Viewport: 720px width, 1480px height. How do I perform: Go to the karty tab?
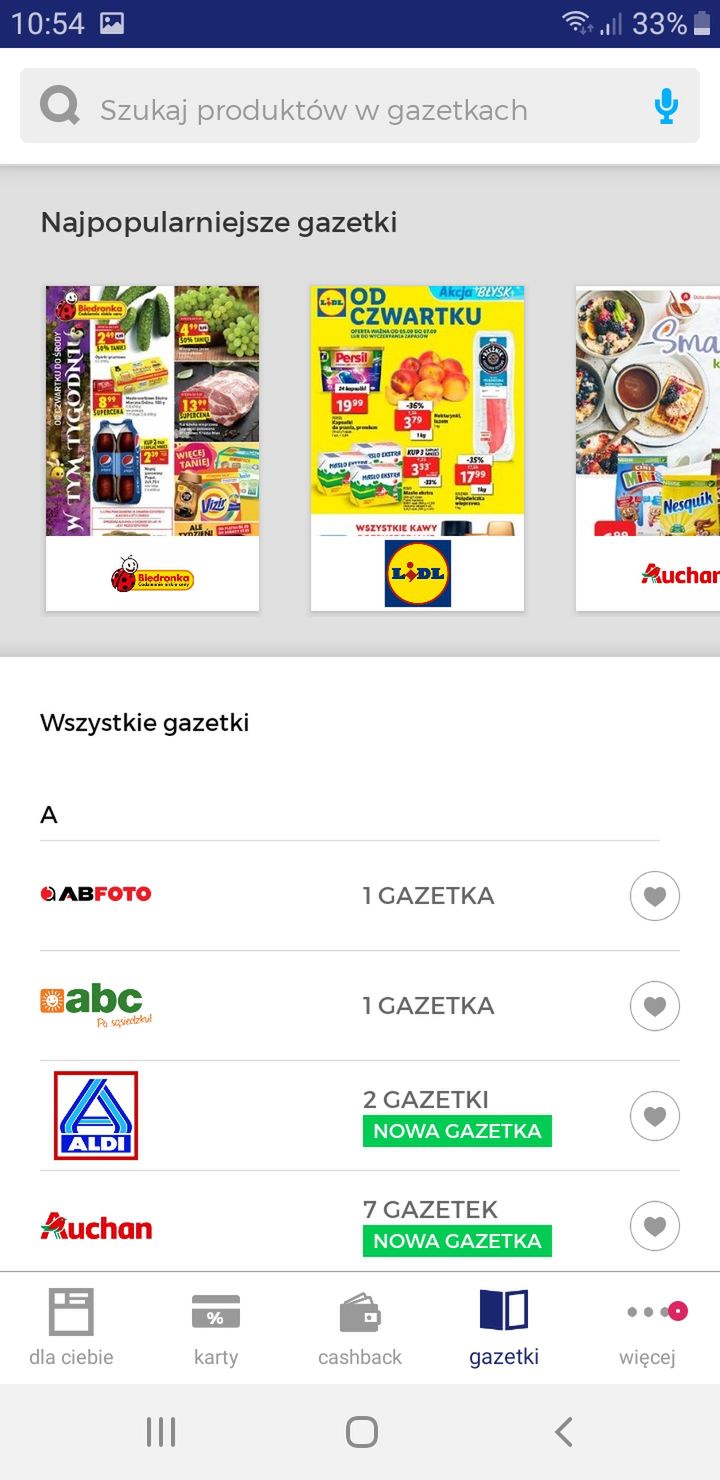pos(216,1328)
